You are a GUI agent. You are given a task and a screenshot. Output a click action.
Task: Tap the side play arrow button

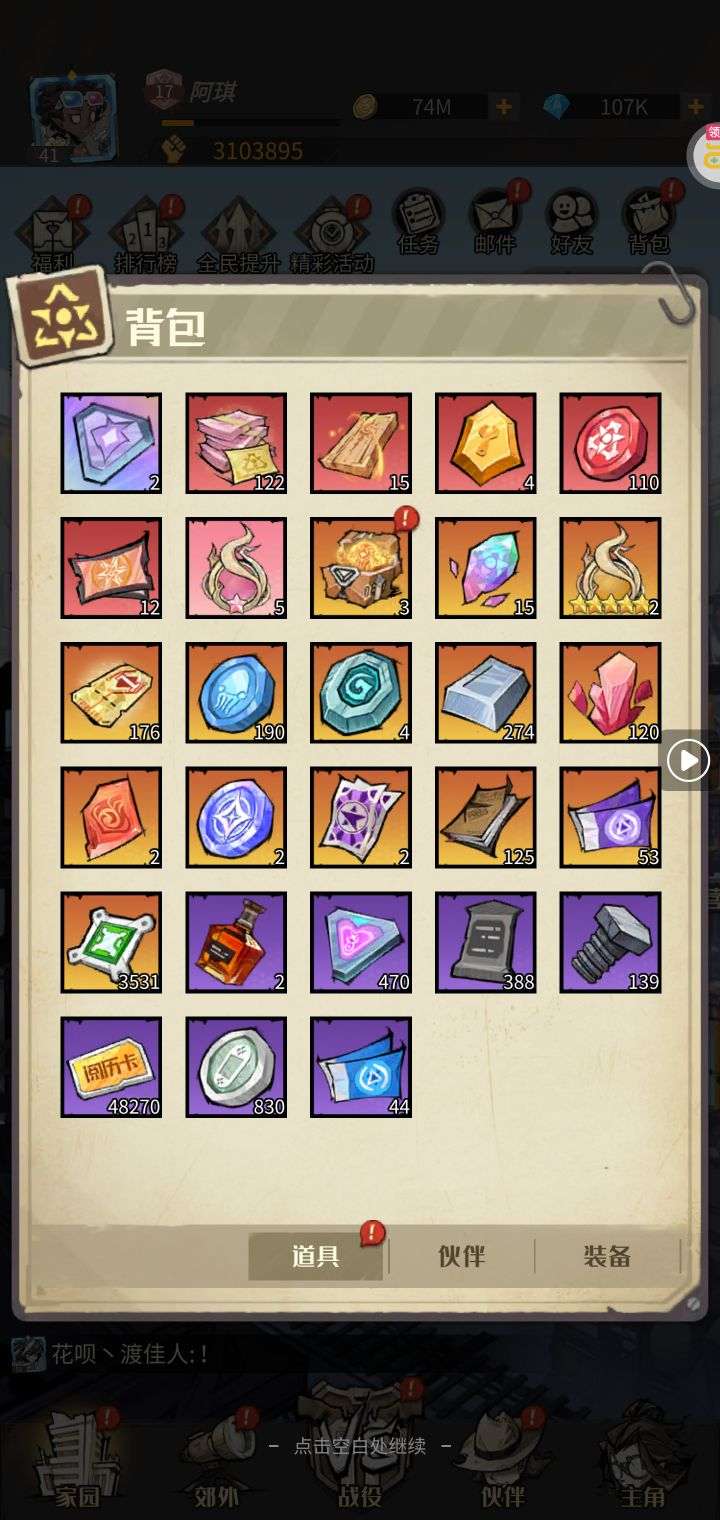(688, 761)
